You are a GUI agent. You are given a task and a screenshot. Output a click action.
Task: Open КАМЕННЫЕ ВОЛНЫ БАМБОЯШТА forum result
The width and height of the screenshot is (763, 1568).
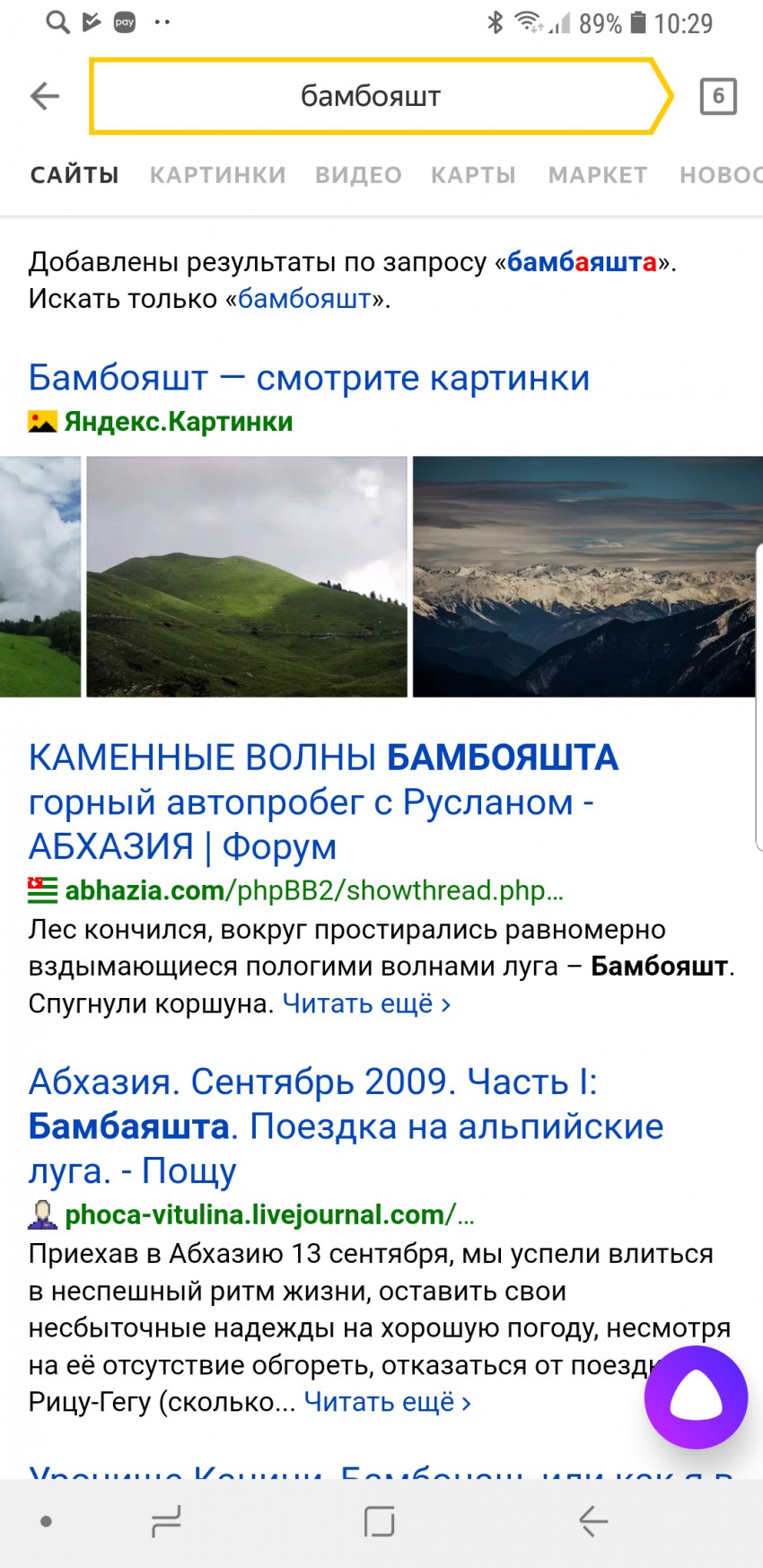click(323, 802)
